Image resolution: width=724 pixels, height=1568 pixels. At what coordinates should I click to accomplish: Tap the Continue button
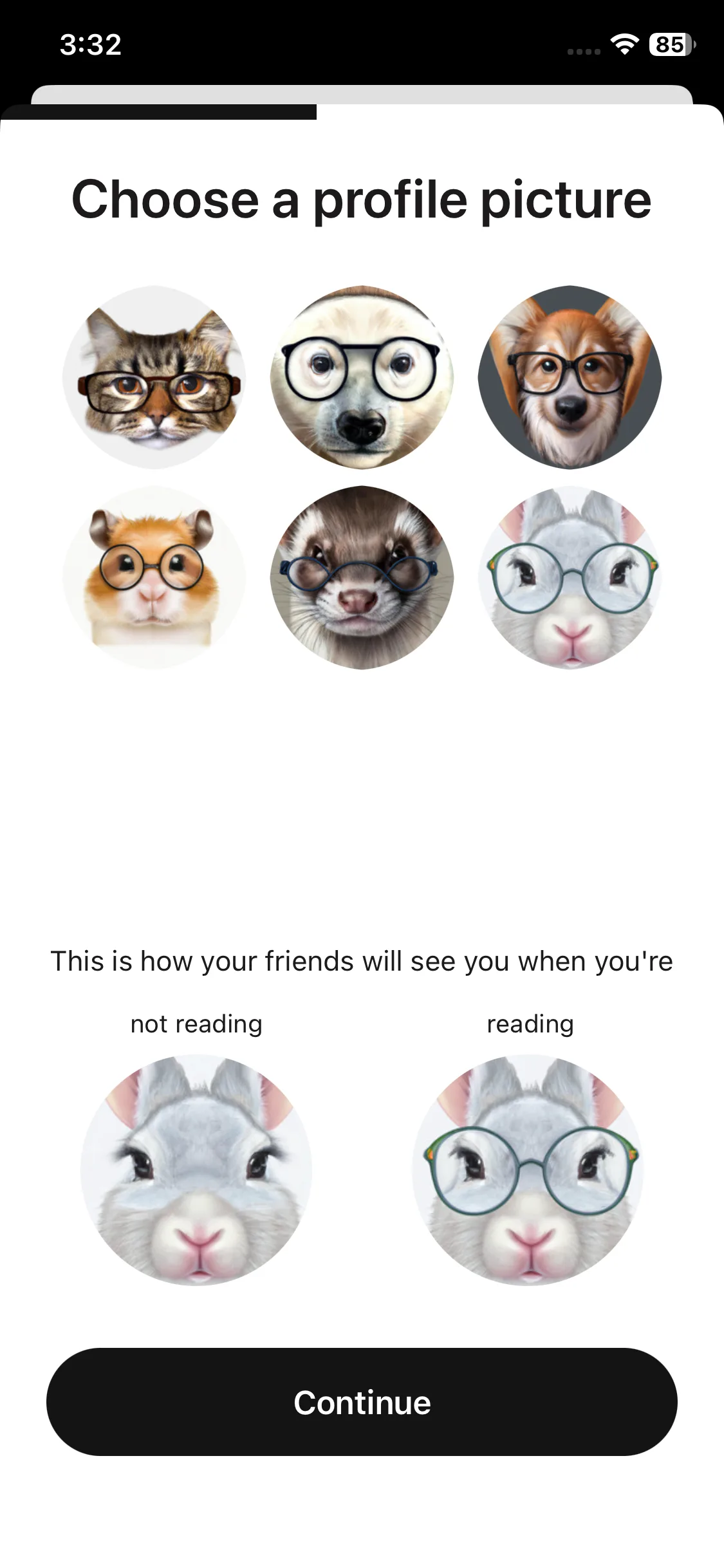(362, 1402)
